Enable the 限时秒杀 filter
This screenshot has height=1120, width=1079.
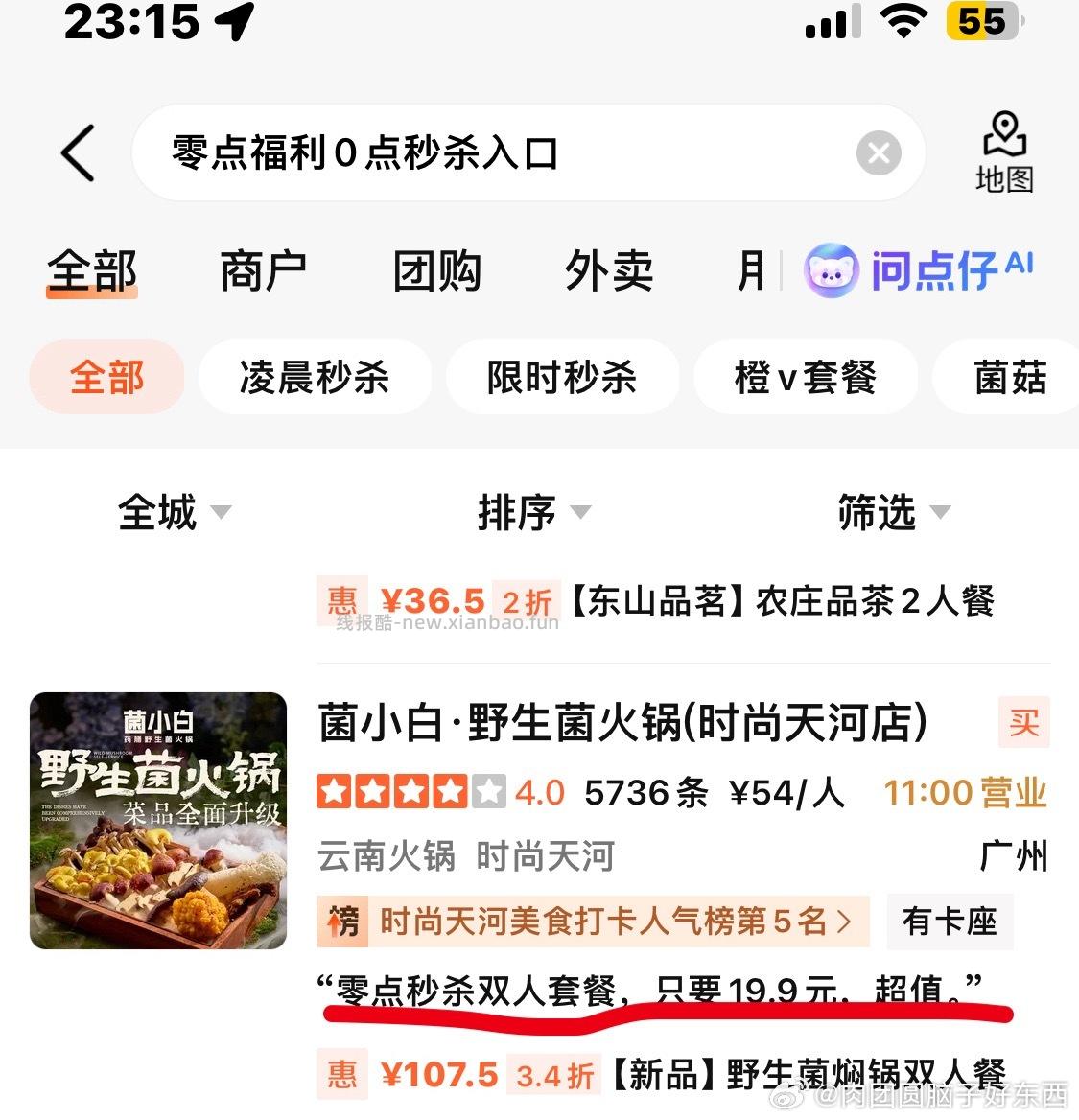tap(562, 377)
